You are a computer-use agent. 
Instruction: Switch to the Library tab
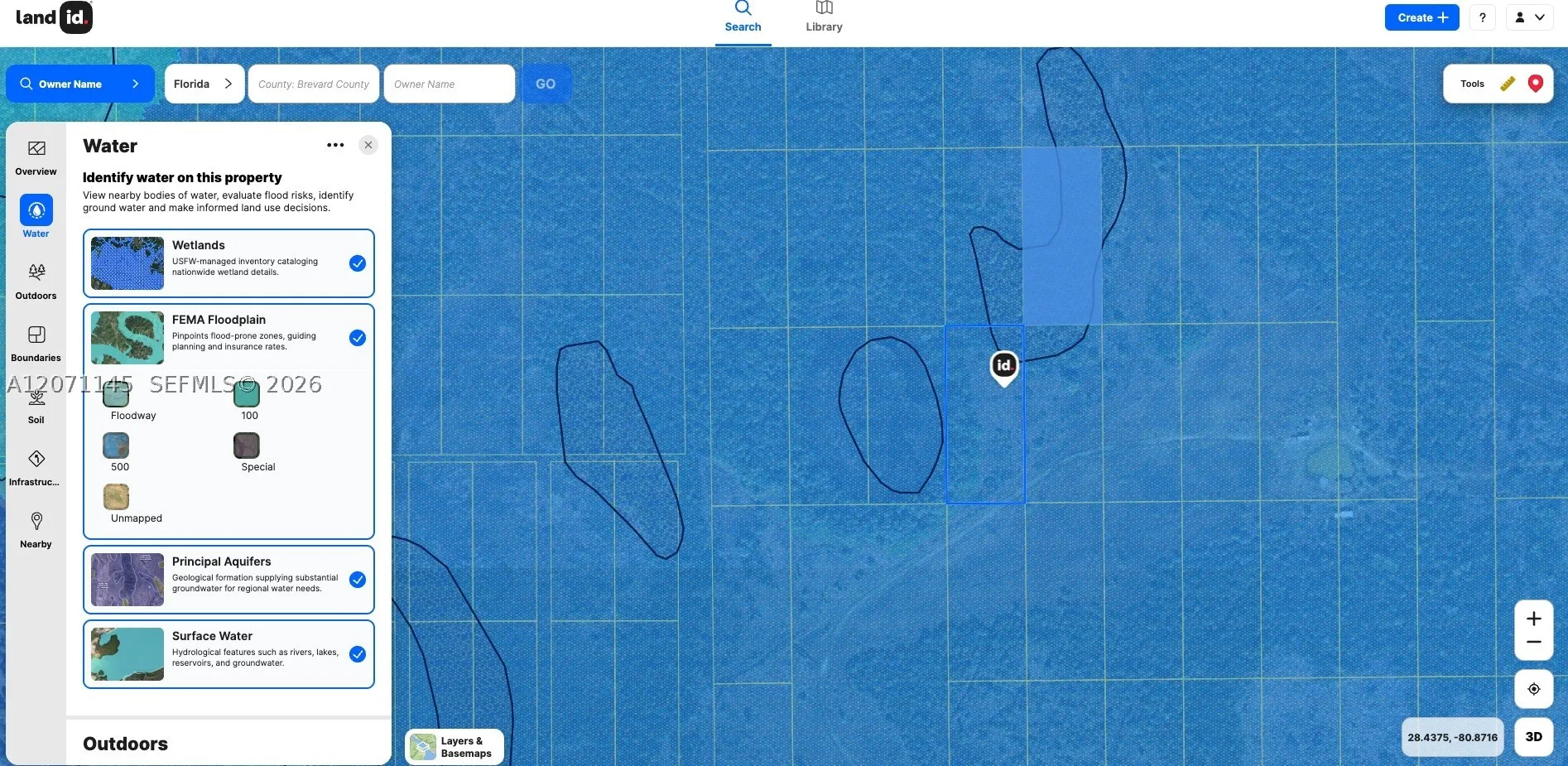click(824, 17)
